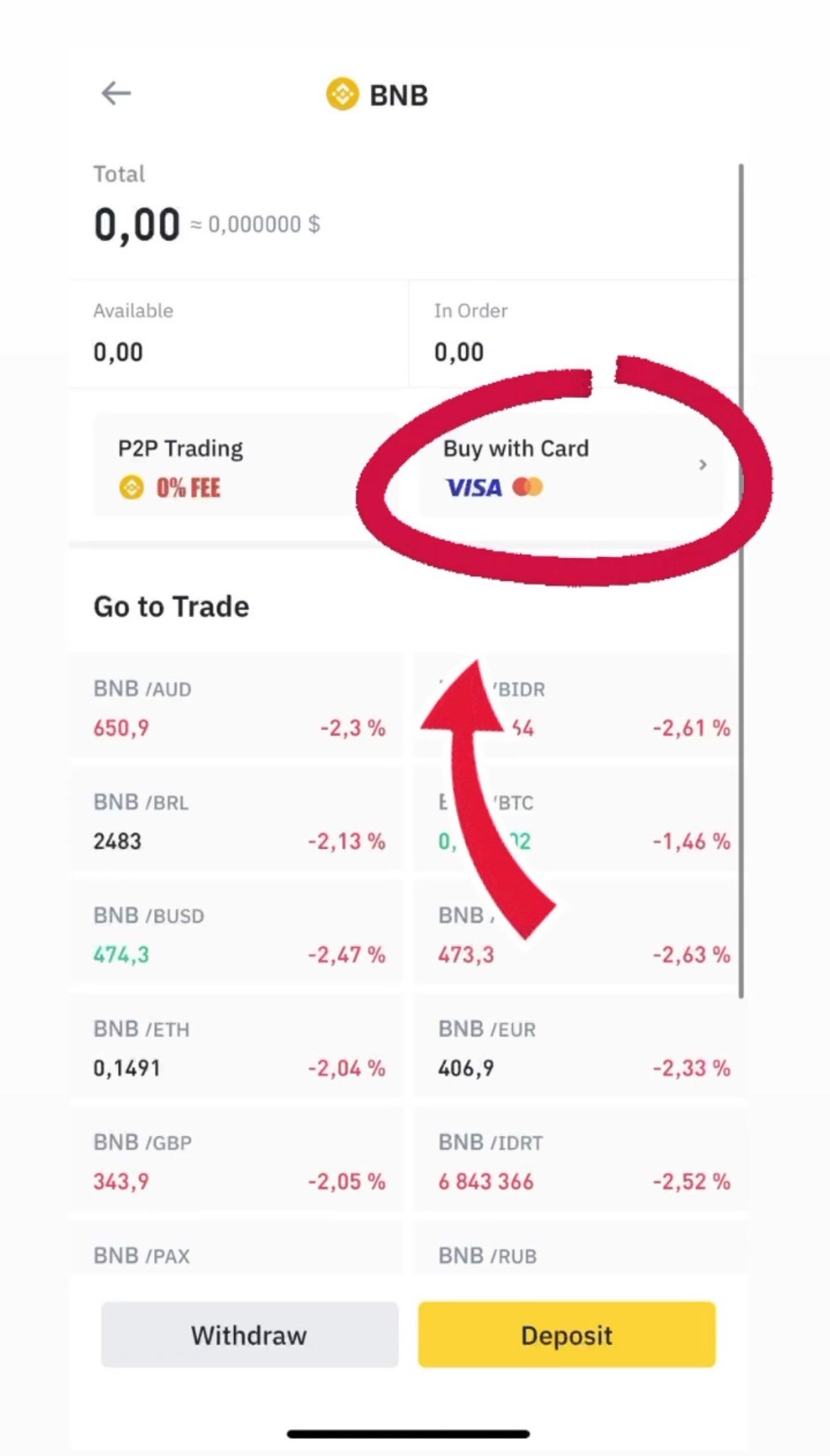Deposit BNB to the wallet
The height and width of the screenshot is (1456, 830).
566,1335
